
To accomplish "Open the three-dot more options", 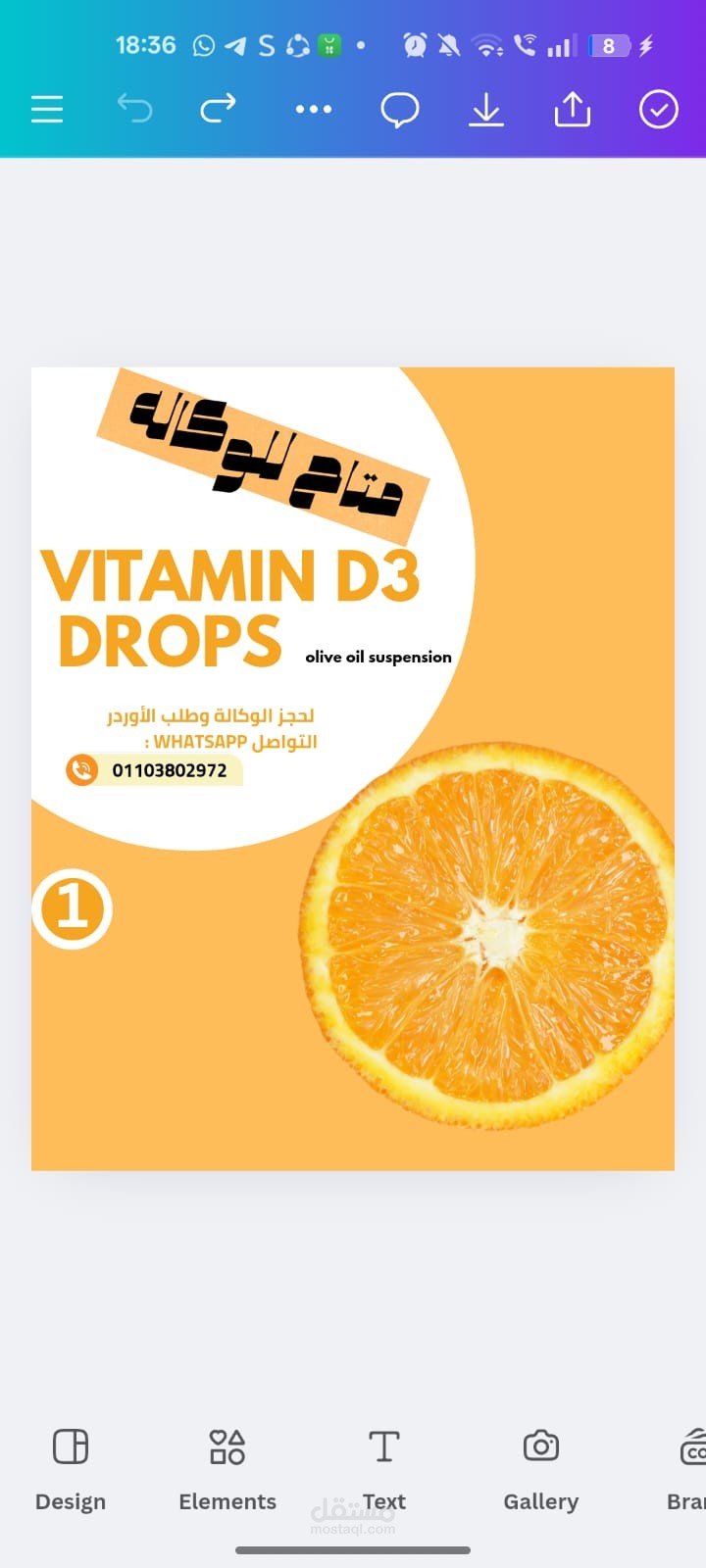I will tap(314, 109).
